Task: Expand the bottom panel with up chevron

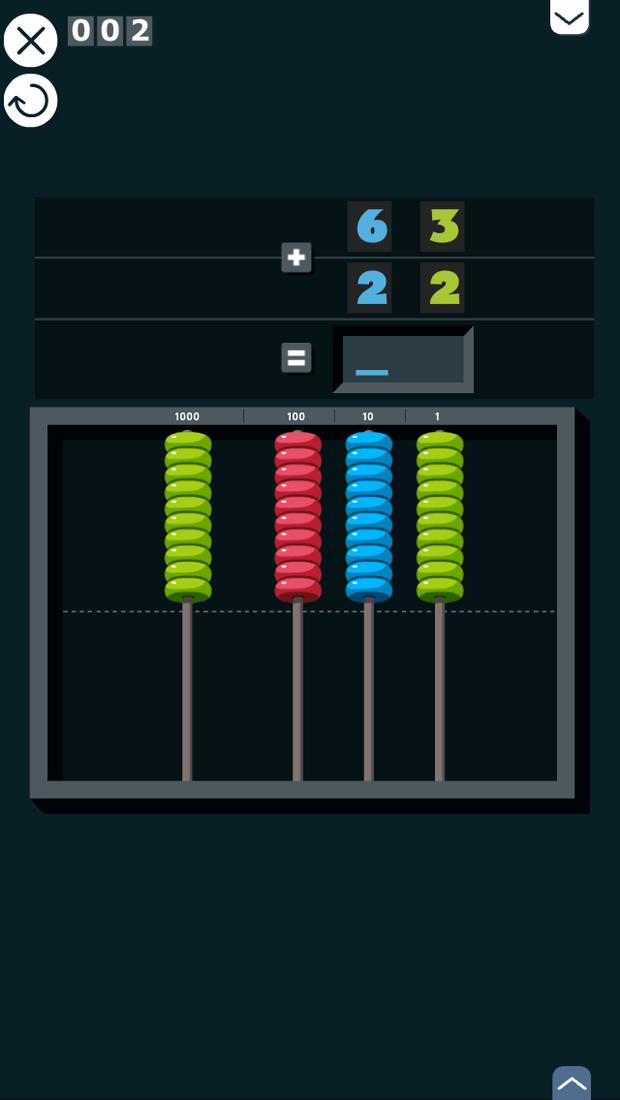Action: click(572, 1083)
